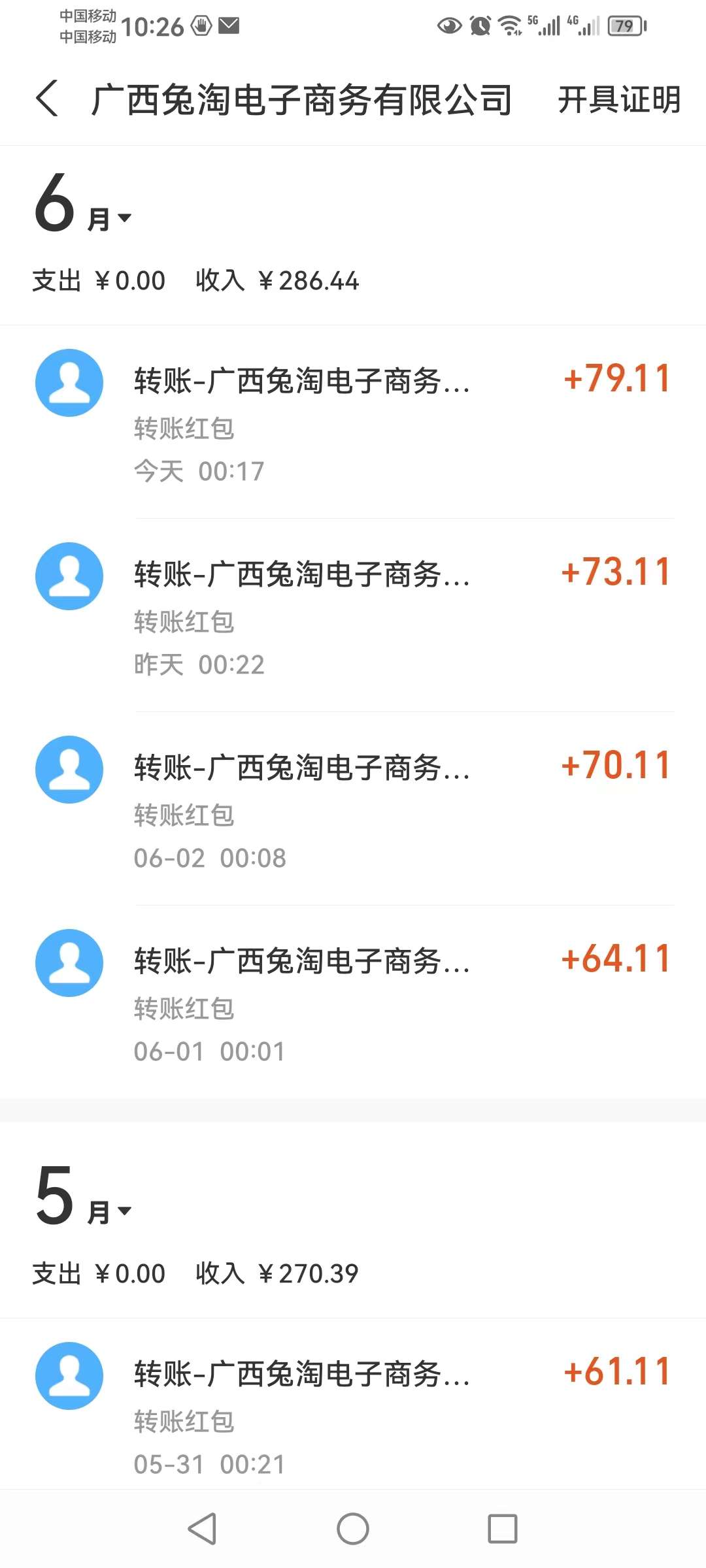Open the +70.11 transfer dated 06-02
706x1568 pixels.
pyautogui.click(x=353, y=809)
